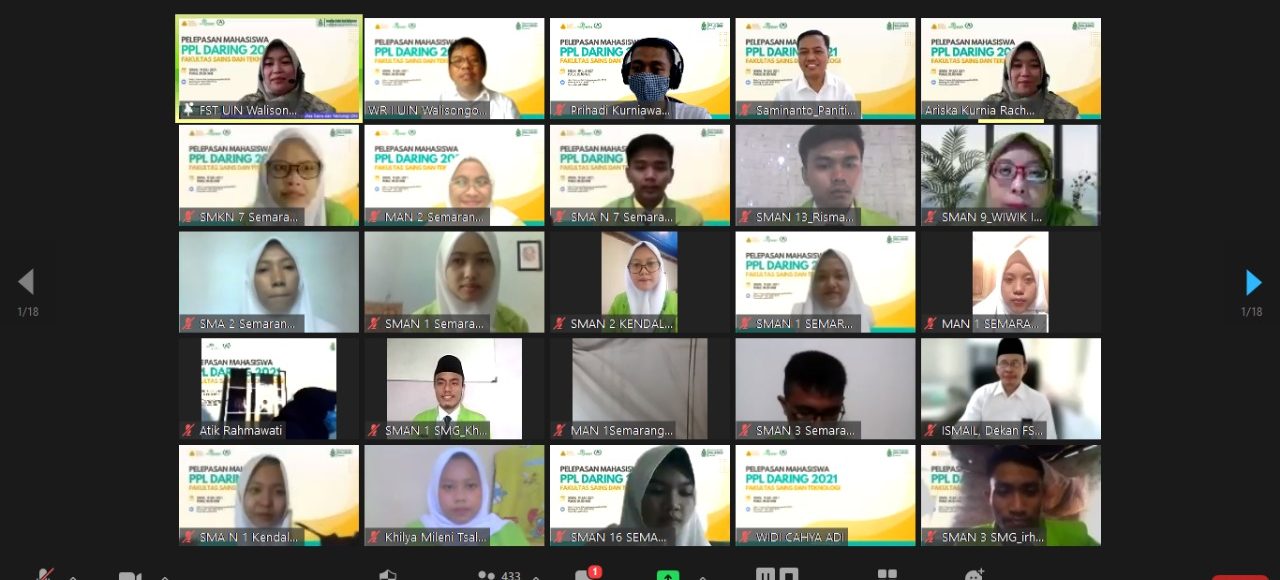Viewport: 1280px width, 580px height.
Task: Select the FST UIN Walisongo video tile
Action: click(268, 68)
